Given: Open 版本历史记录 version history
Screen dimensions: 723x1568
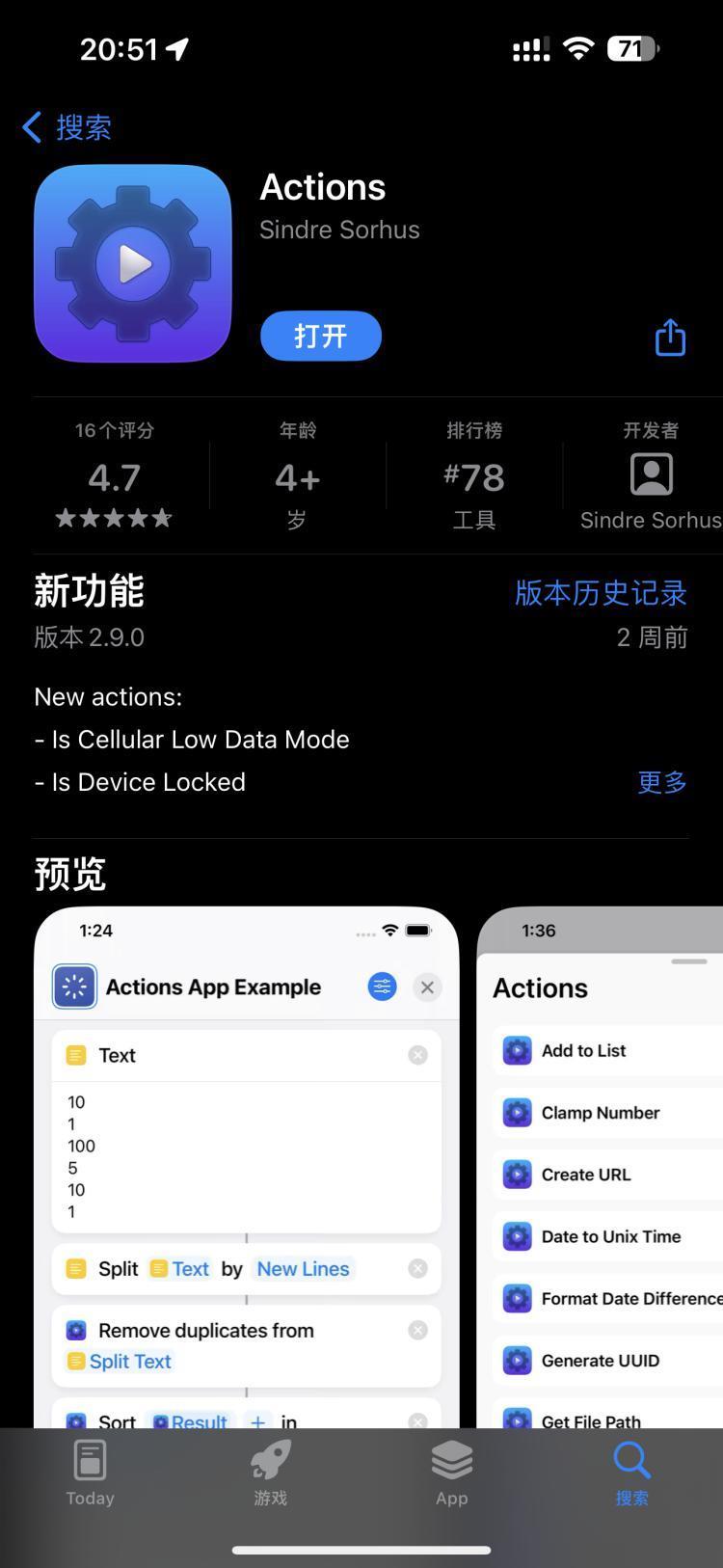Looking at the screenshot, I should pos(600,594).
